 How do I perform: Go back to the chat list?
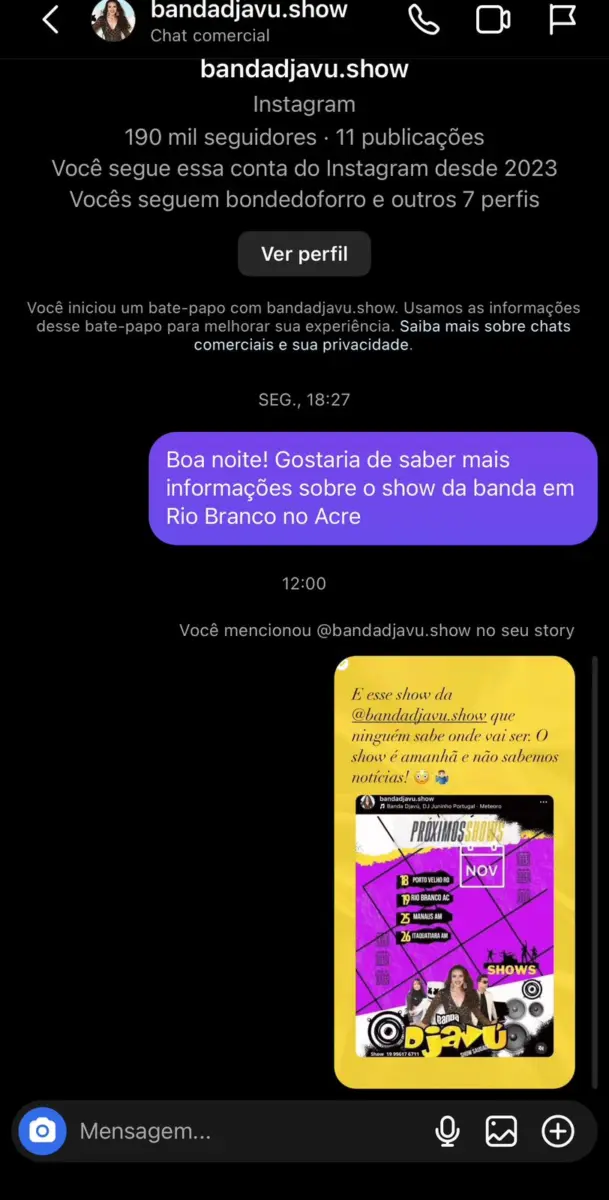click(51, 19)
